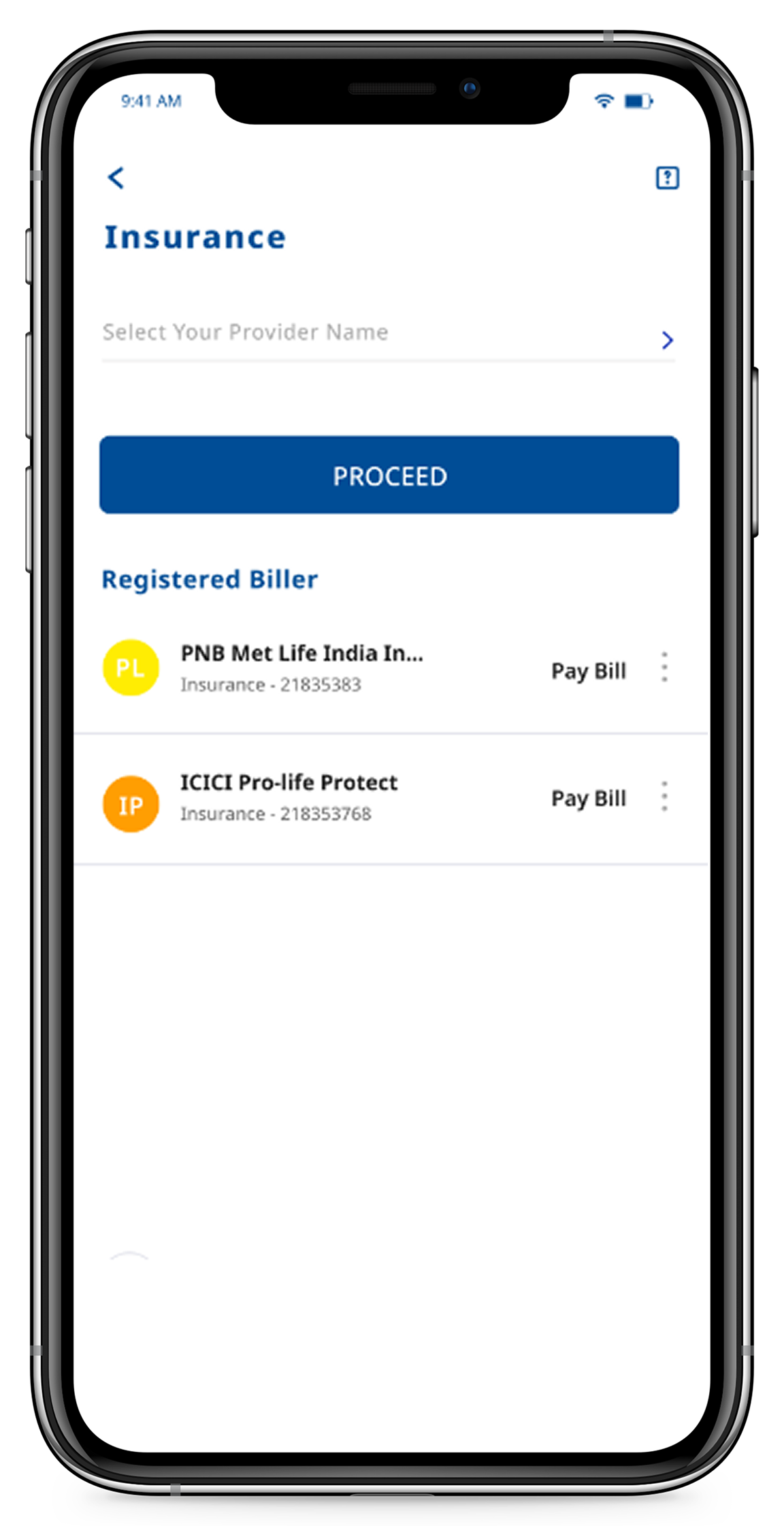Go back using the back arrow
Viewport: 784px width, 1526px height.
click(x=116, y=178)
